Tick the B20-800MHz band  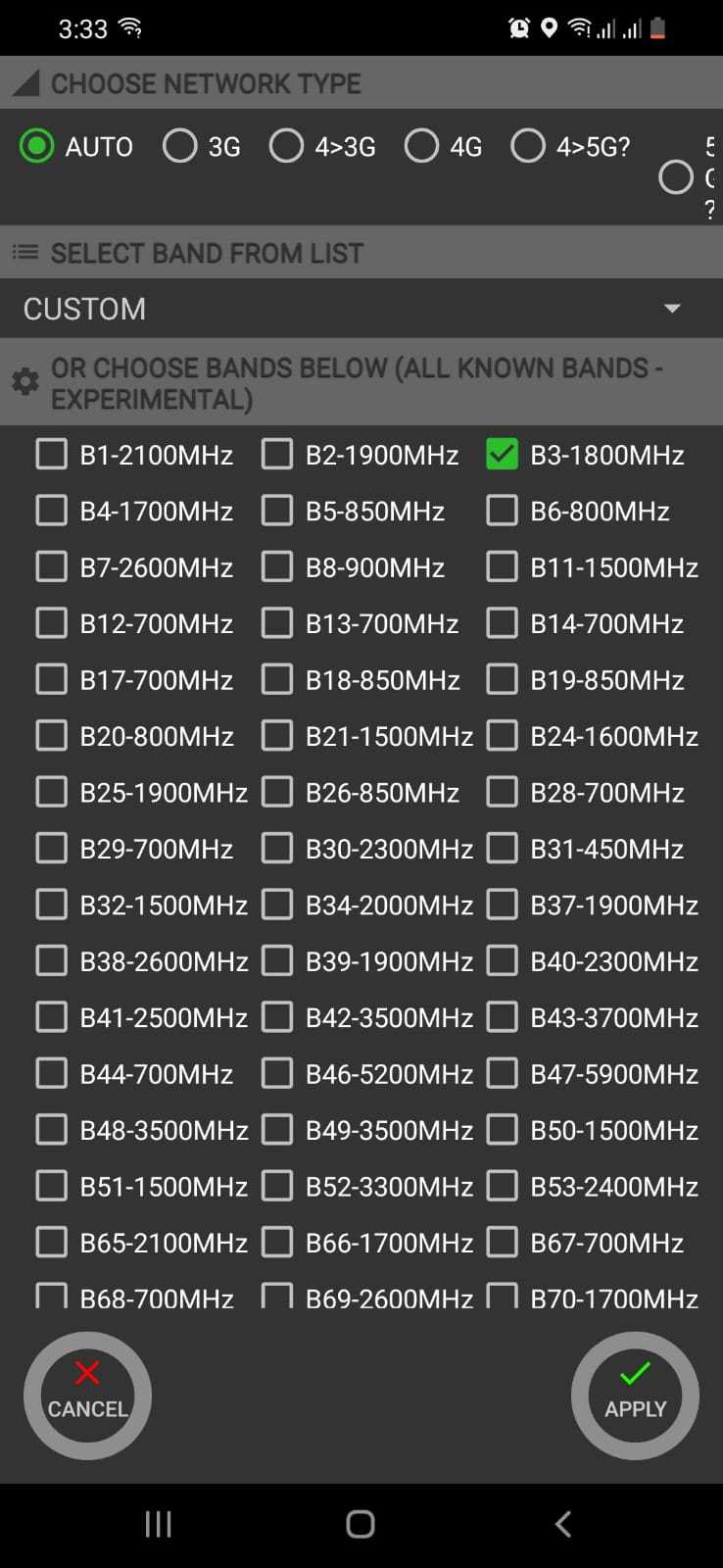click(52, 736)
